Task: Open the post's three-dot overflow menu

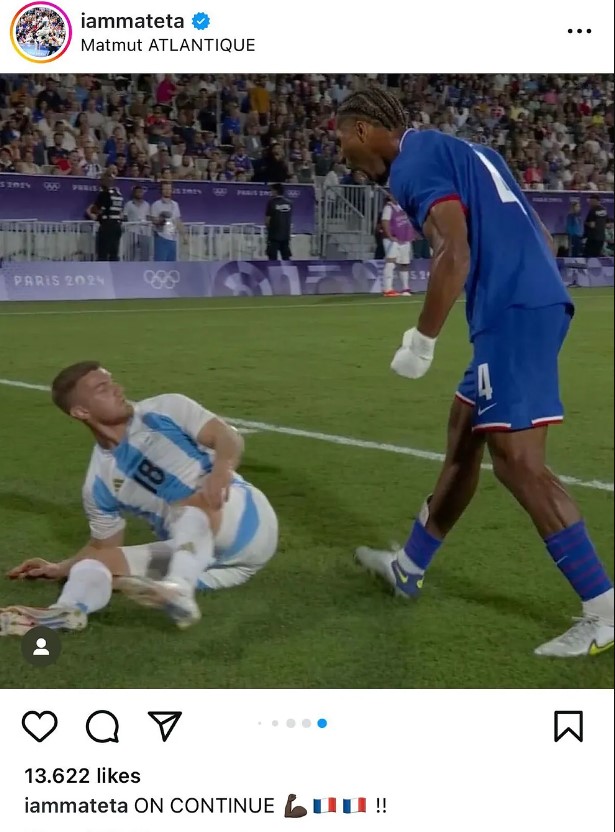Action: tap(579, 31)
